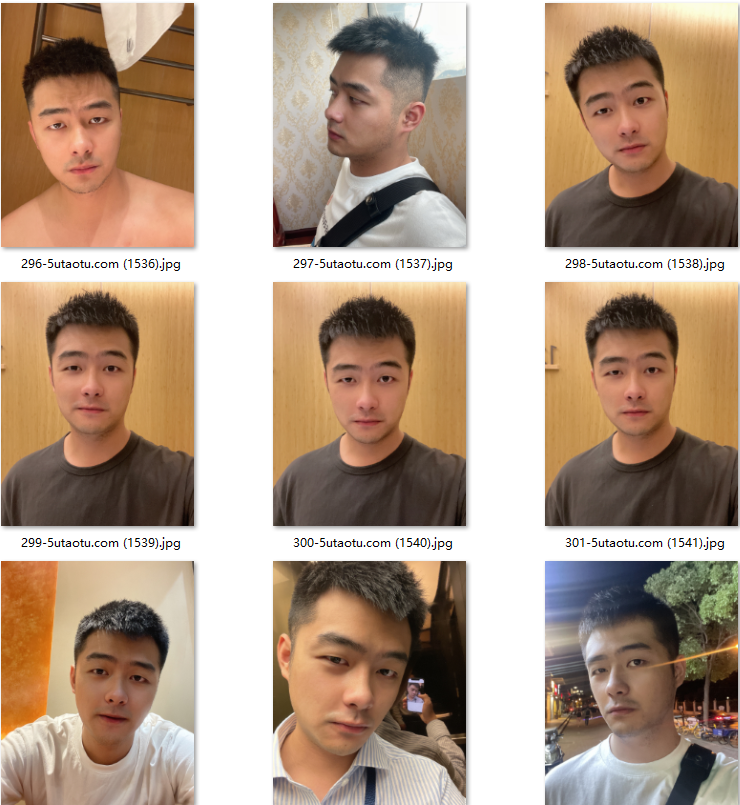Open thumbnail 300-5utaotu.com (1540).jpg
This screenshot has height=805, width=740.
[369, 404]
